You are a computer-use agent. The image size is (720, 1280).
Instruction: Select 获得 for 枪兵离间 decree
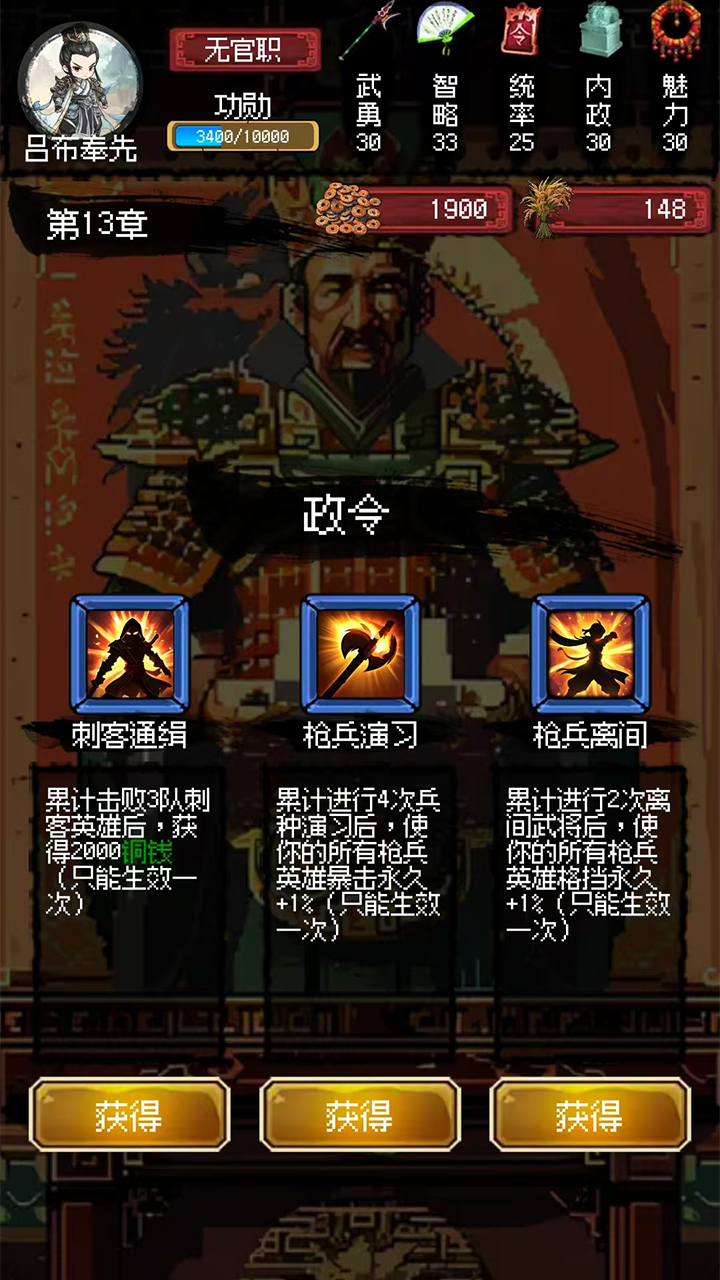590,1115
